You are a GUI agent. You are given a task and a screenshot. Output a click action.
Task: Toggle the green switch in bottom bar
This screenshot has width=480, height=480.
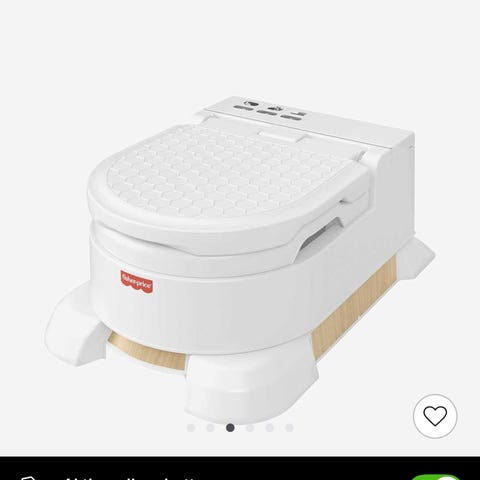[x=437, y=477]
